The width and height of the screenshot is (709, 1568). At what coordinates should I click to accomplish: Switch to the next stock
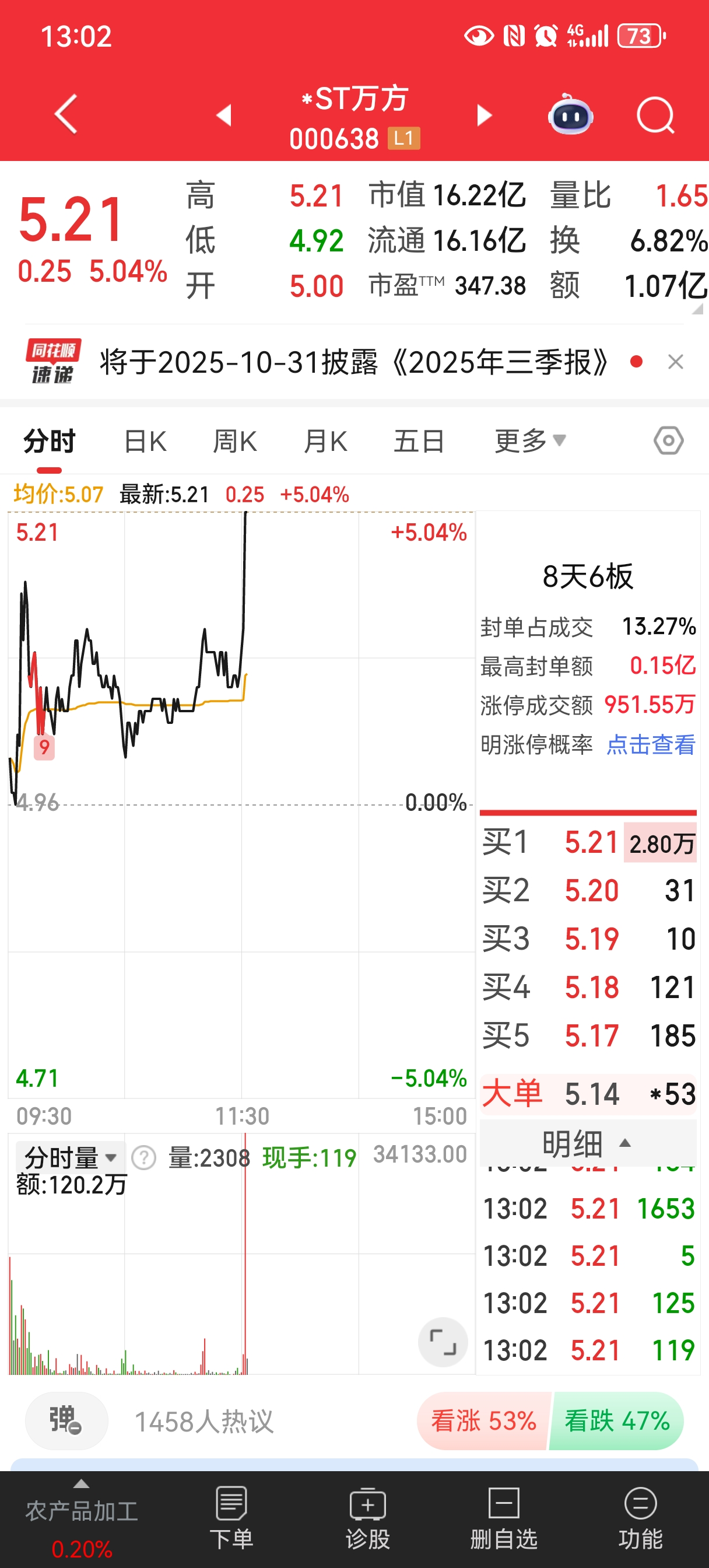[484, 115]
